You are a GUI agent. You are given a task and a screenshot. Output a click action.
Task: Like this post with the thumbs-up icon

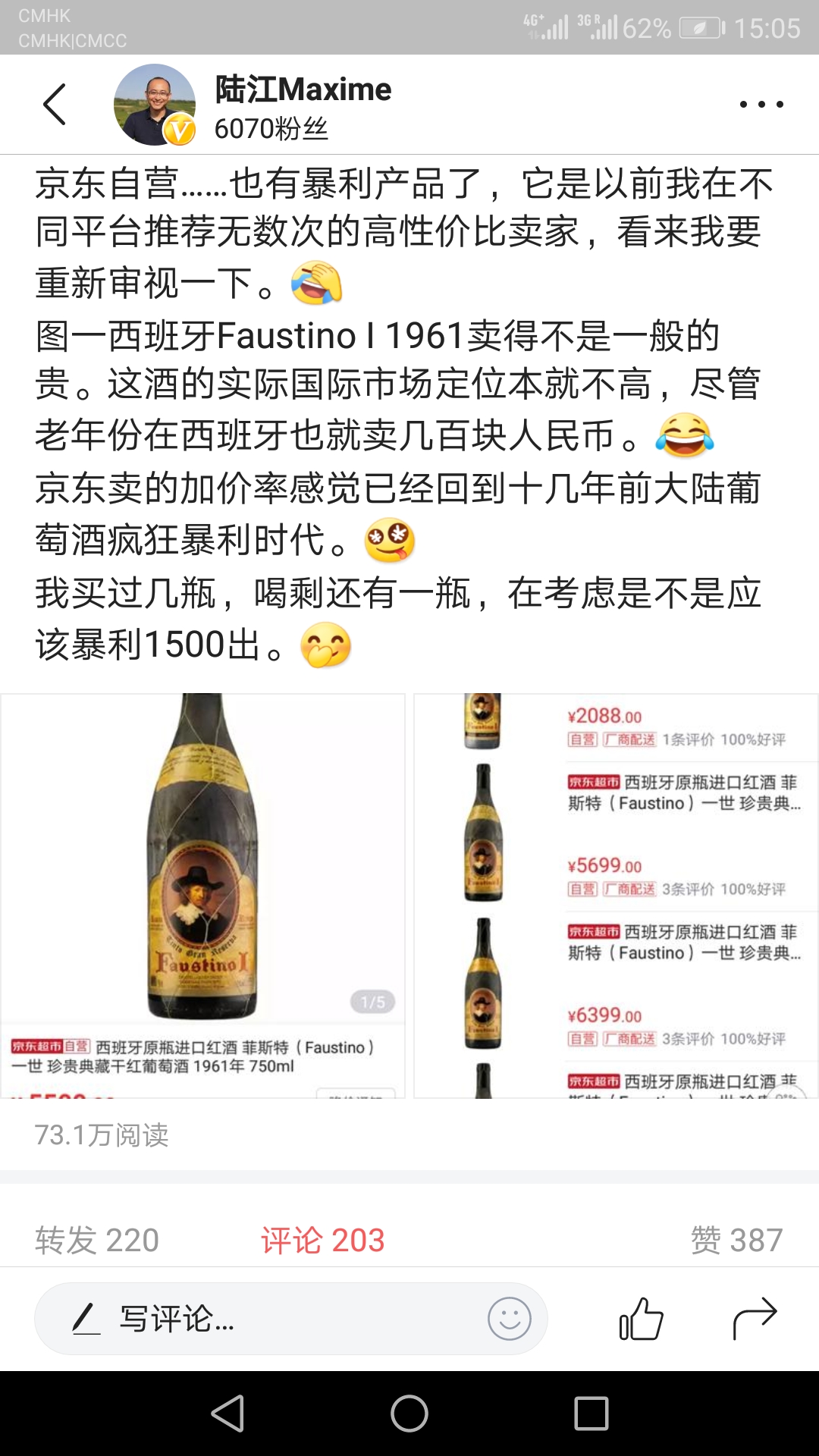pos(641,1319)
